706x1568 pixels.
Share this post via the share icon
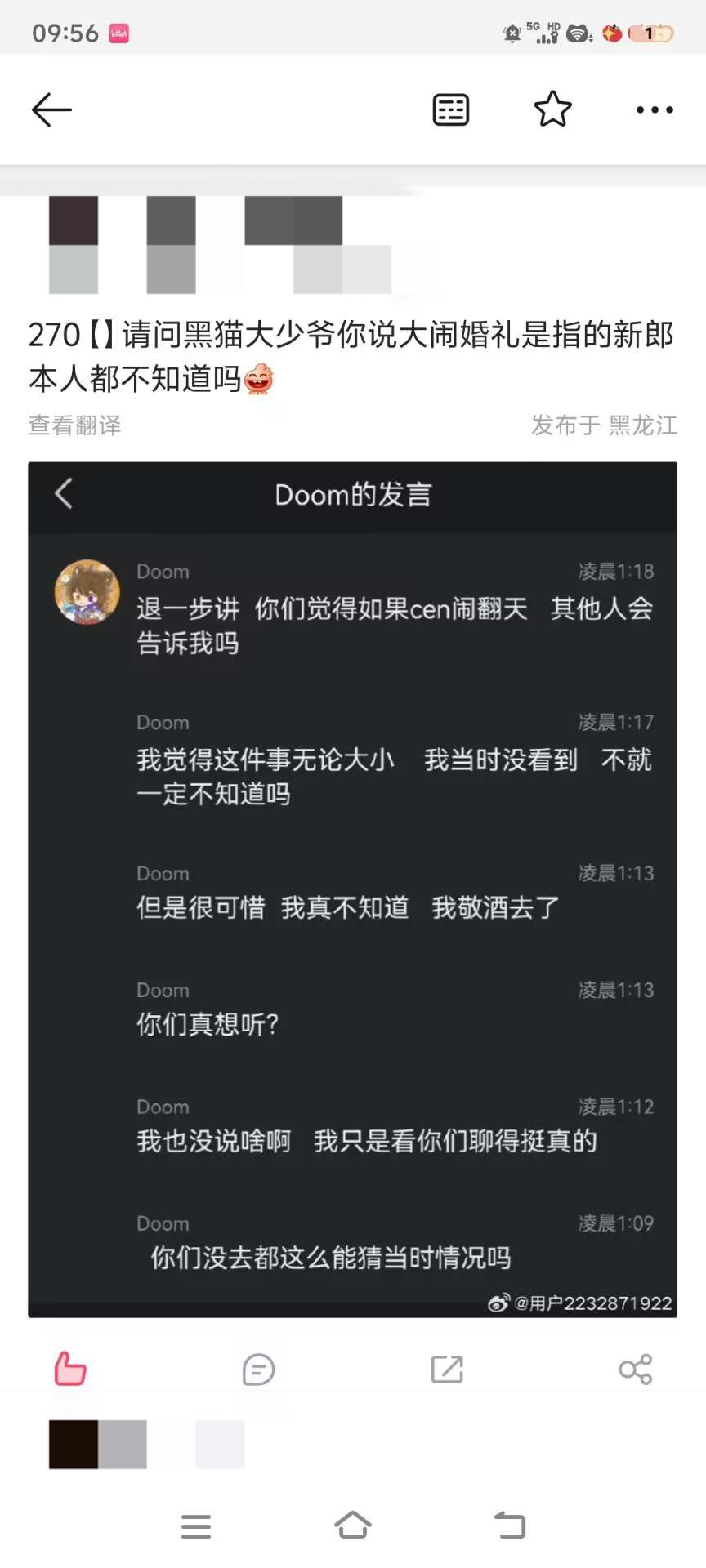click(x=635, y=1369)
